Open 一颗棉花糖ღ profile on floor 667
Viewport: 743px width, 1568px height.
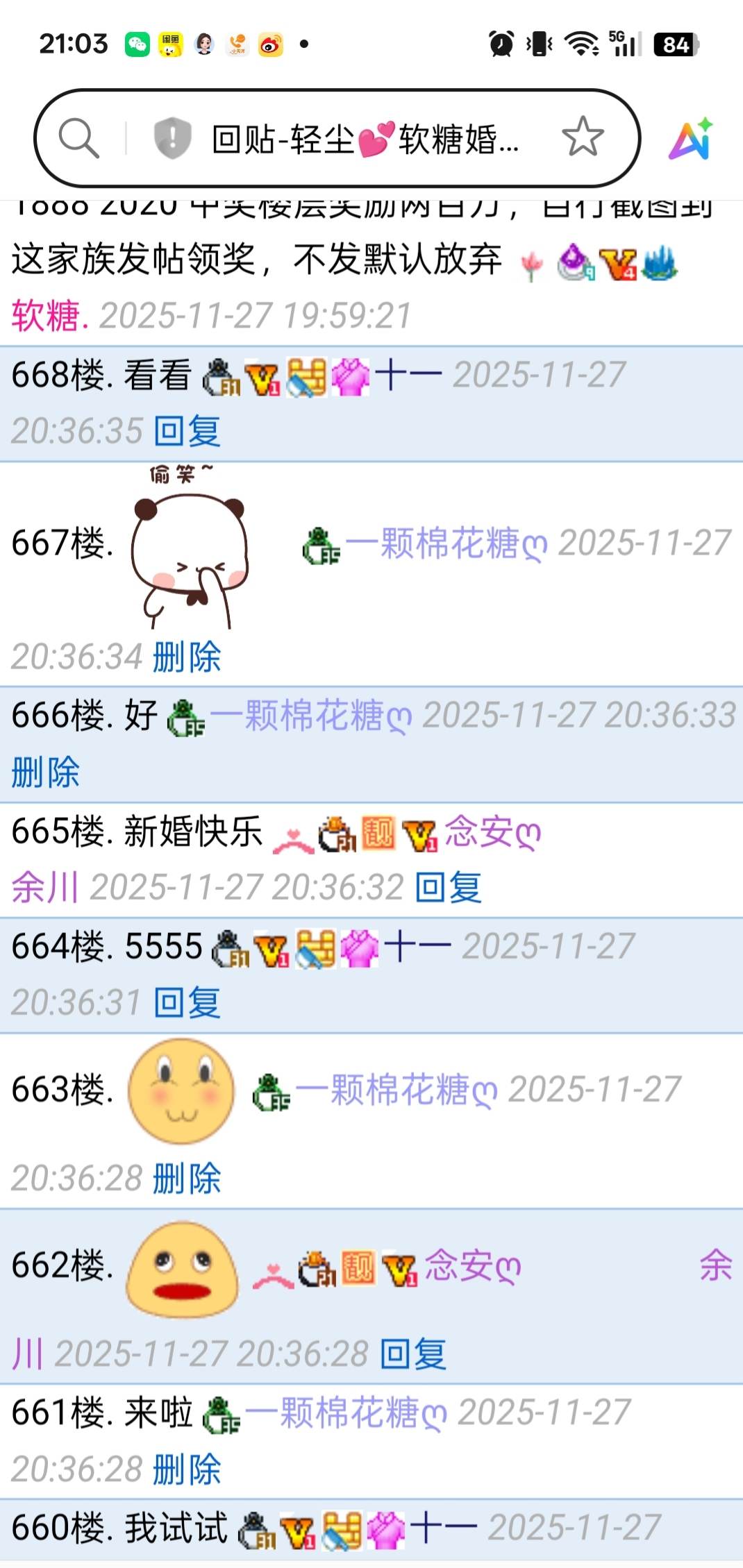click(x=446, y=543)
